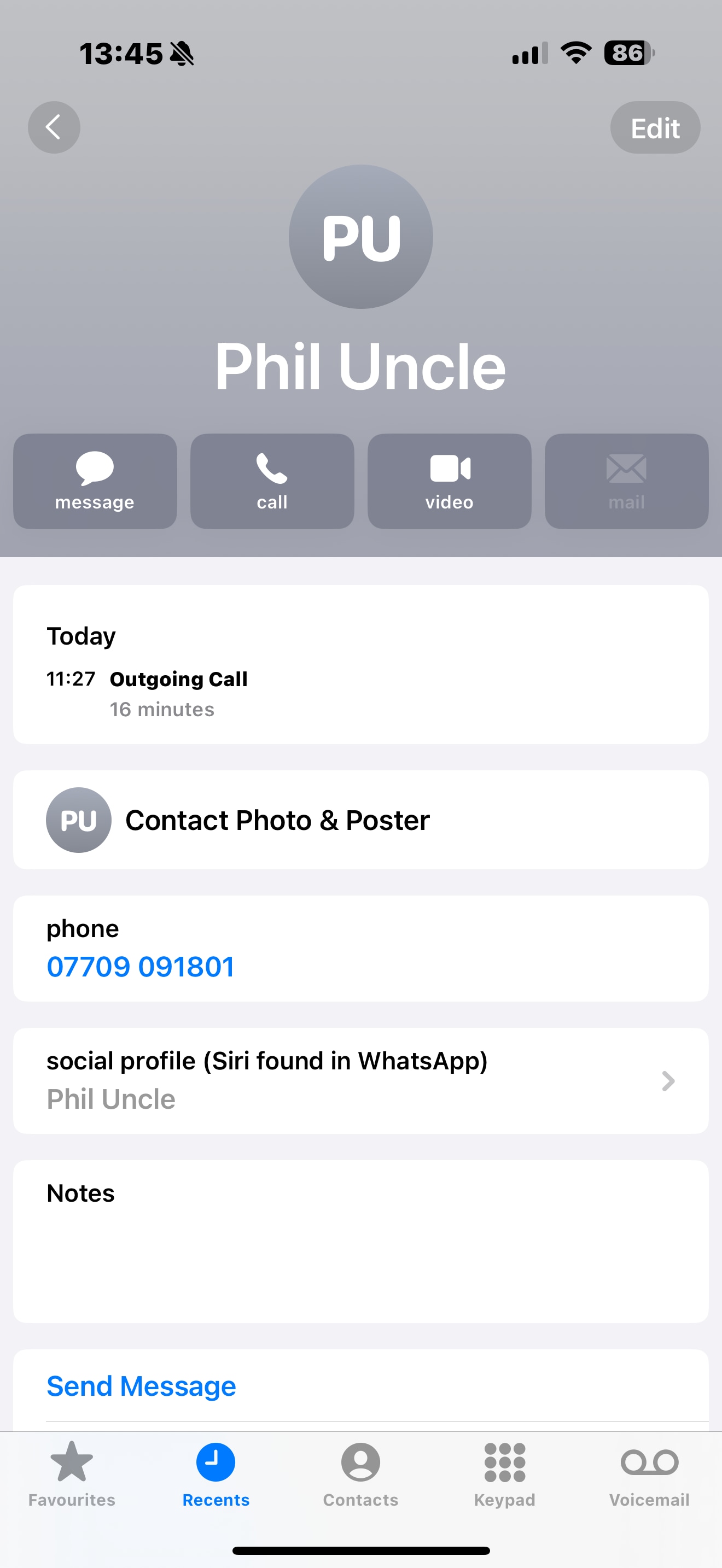
Task: Switch to the Recents tab
Action: point(216,1473)
